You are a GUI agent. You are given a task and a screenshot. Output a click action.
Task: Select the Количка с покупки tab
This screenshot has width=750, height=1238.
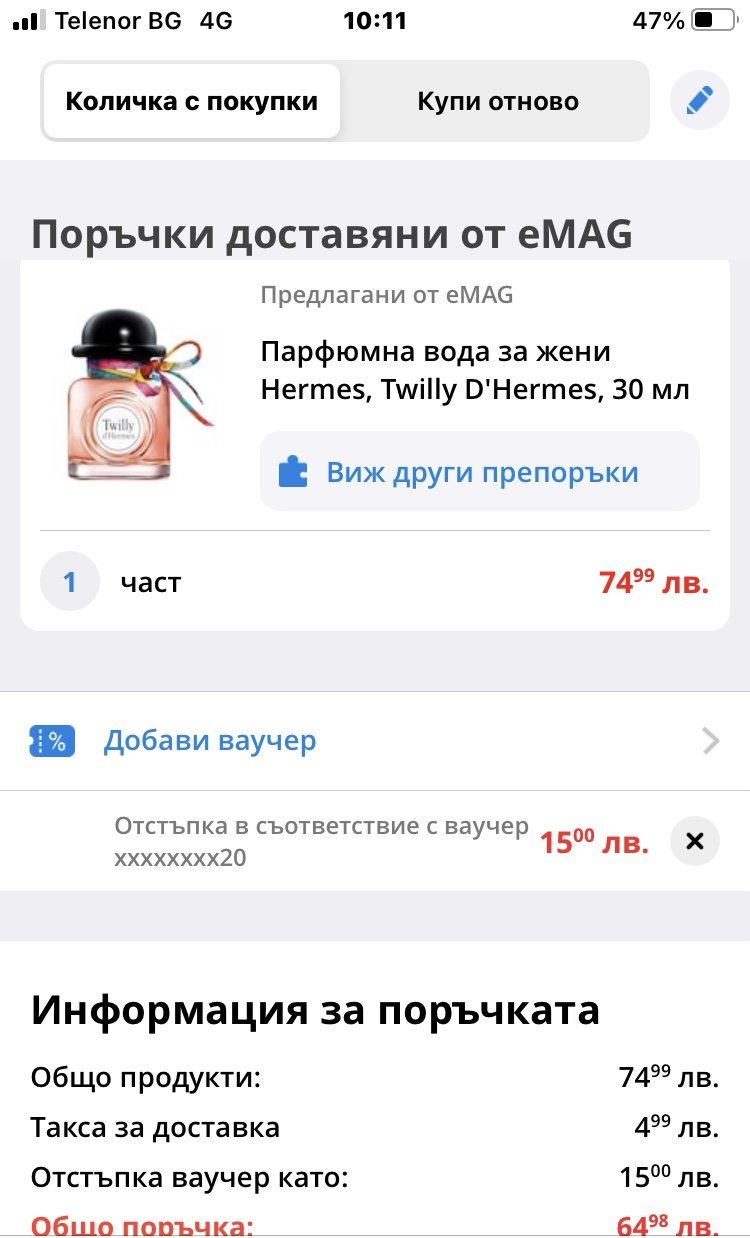[x=191, y=102]
